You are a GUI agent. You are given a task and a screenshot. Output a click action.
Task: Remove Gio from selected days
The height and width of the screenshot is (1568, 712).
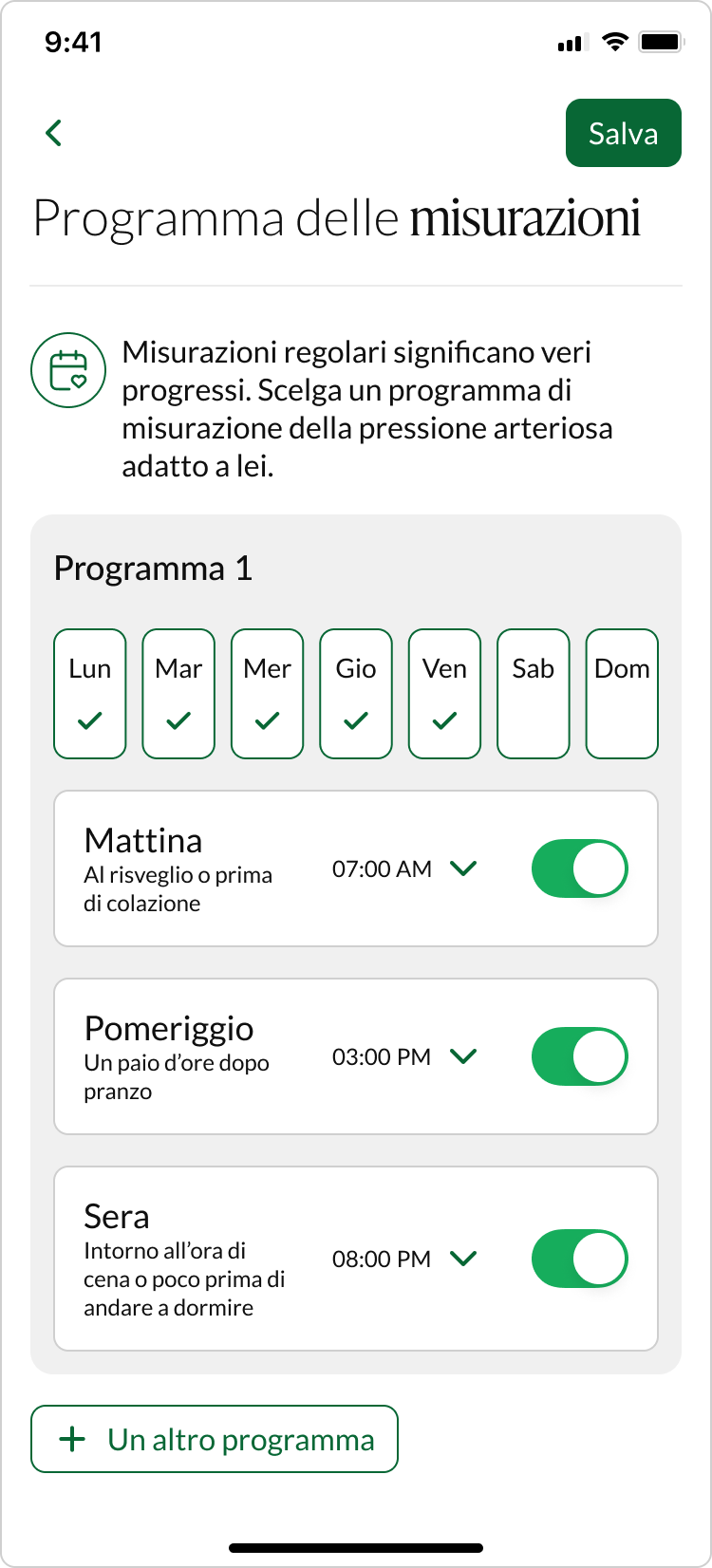click(x=356, y=694)
